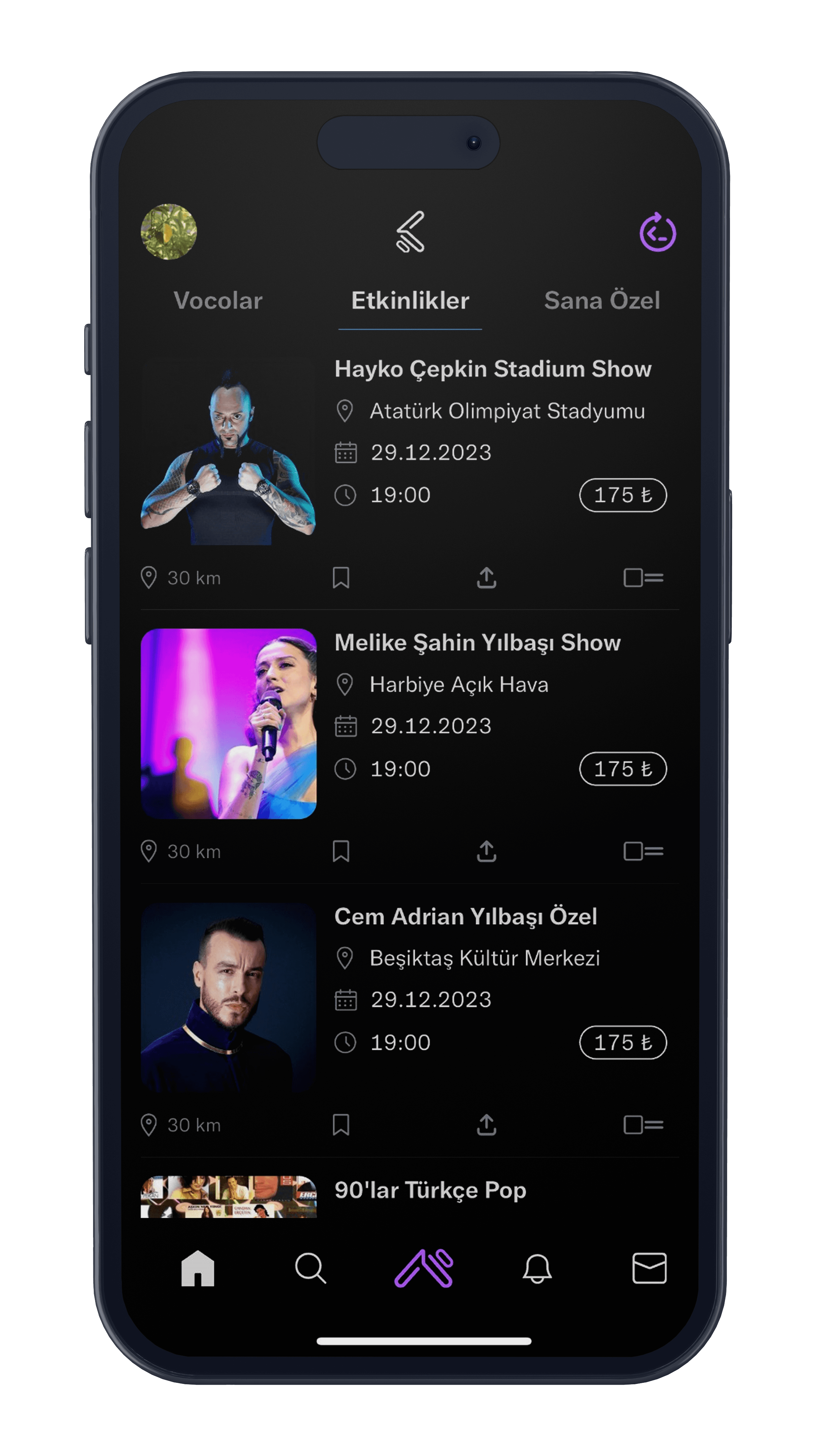This screenshot has height=1456, width=817.
Task: Switch to the Vocolar tab
Action: tap(218, 301)
